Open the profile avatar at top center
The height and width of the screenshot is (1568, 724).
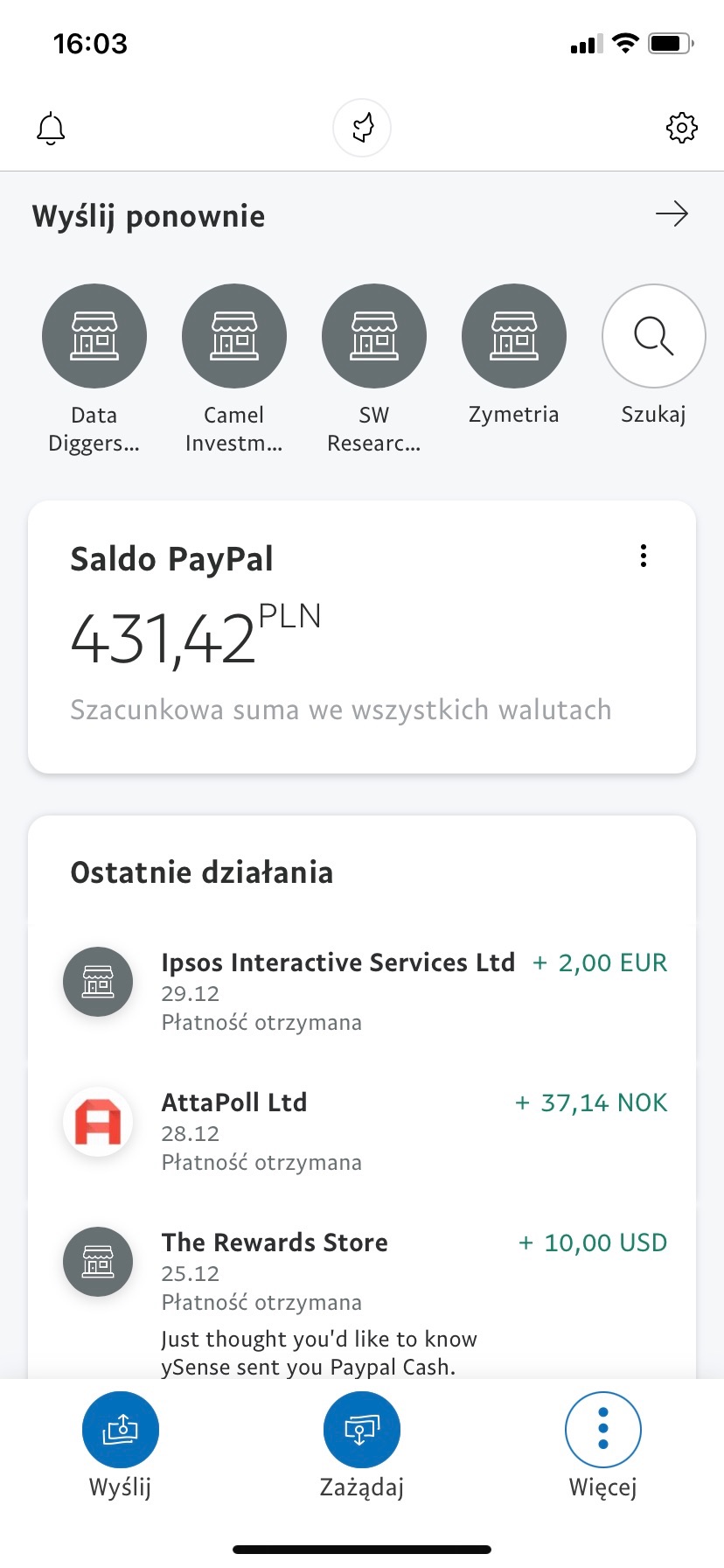362,128
